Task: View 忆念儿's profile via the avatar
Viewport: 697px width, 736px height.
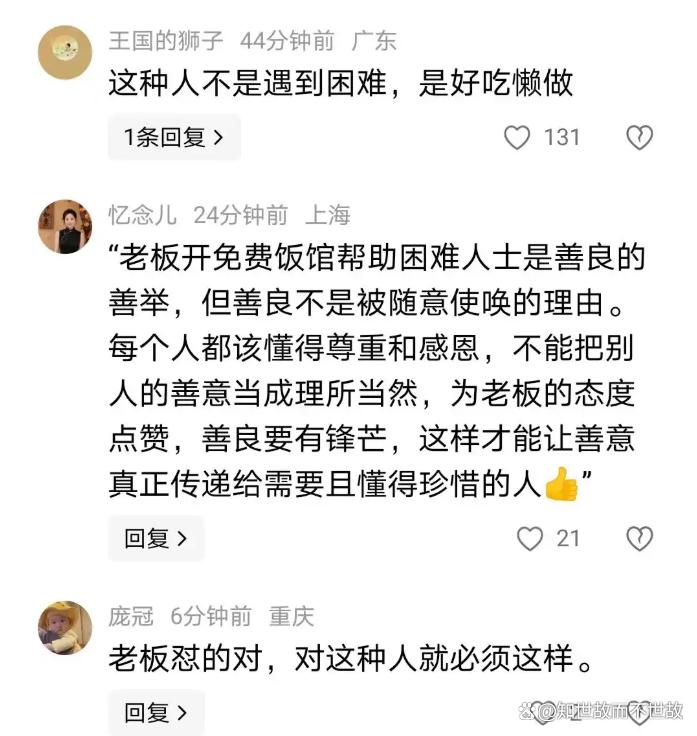Action: 65,226
